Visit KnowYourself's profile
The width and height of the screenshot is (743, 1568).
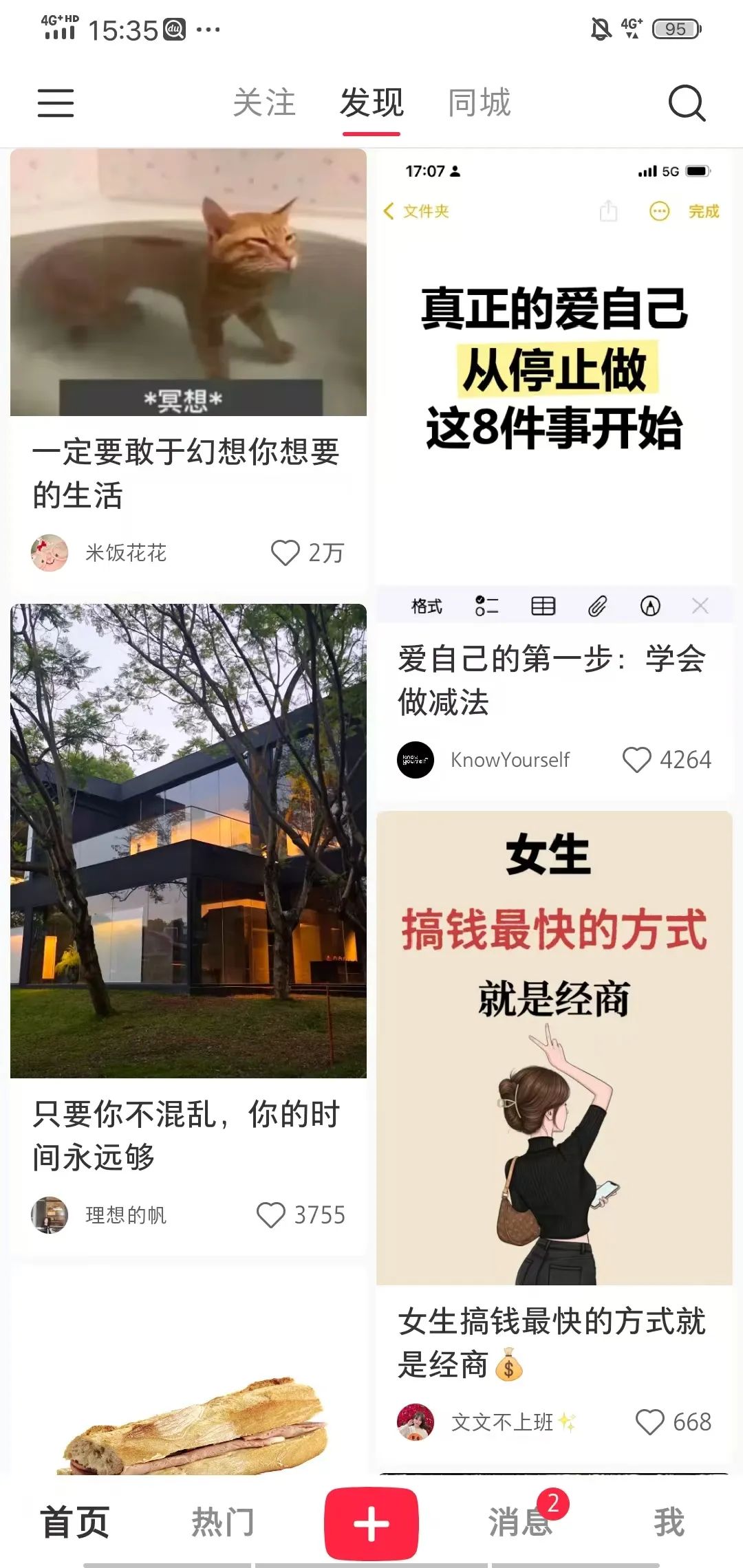[416, 760]
